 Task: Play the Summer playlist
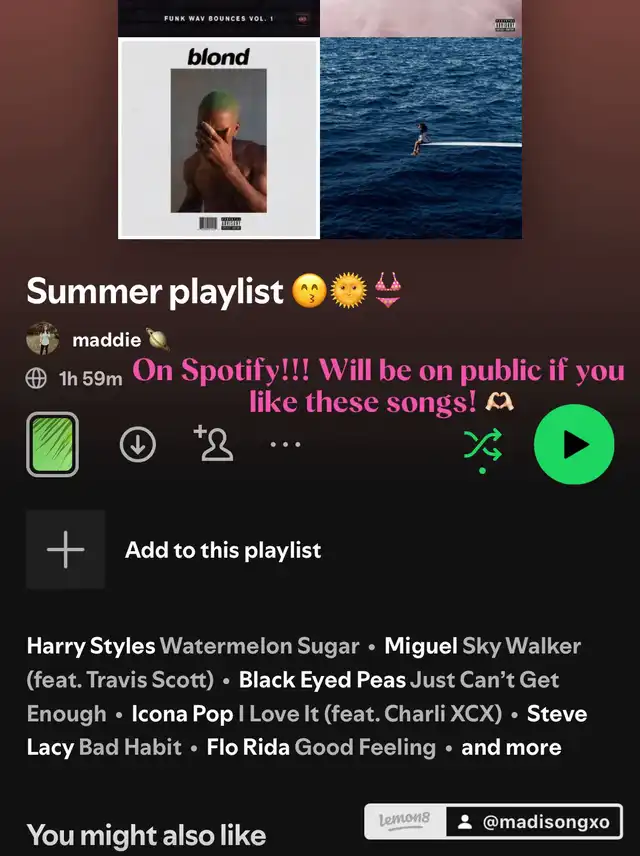pyautogui.click(x=574, y=444)
